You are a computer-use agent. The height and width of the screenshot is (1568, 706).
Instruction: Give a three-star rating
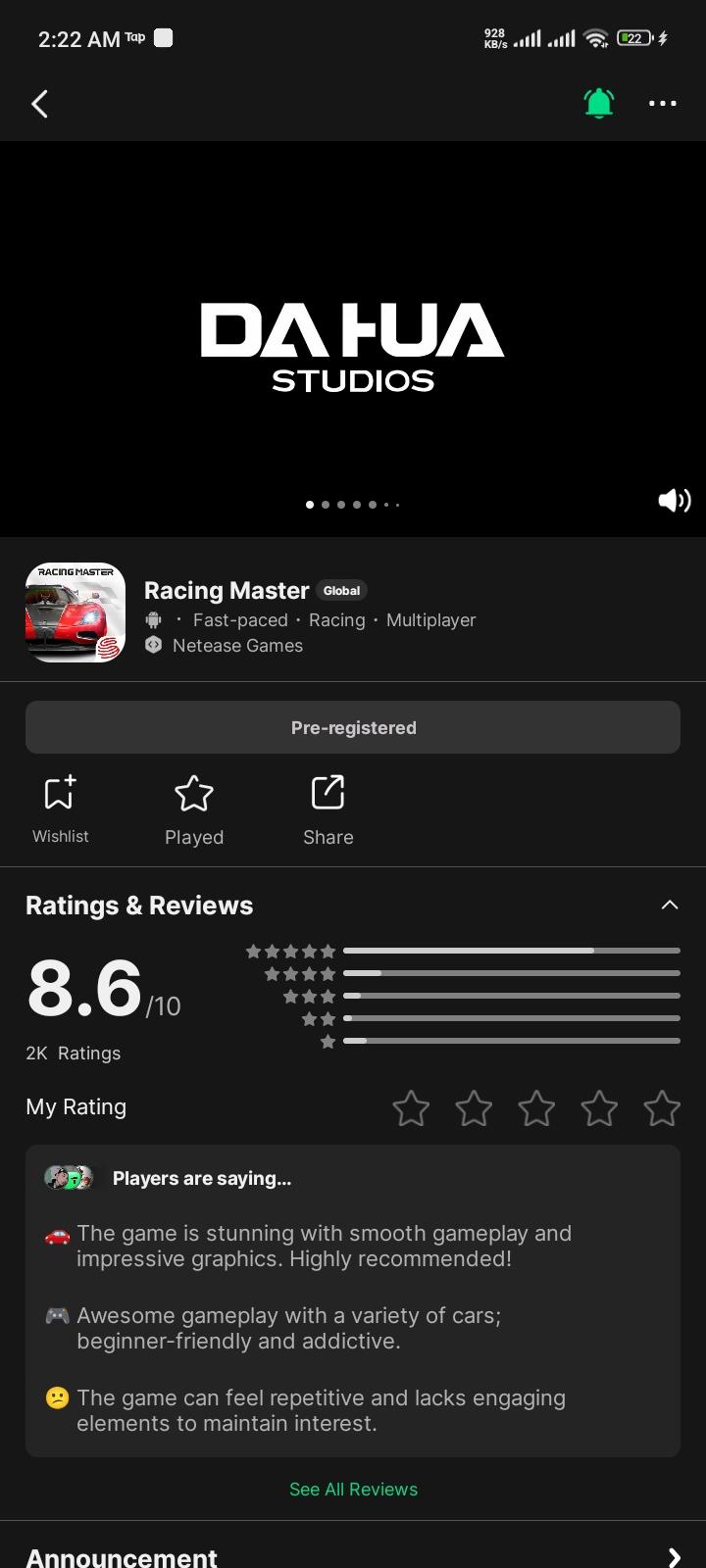pos(536,1108)
